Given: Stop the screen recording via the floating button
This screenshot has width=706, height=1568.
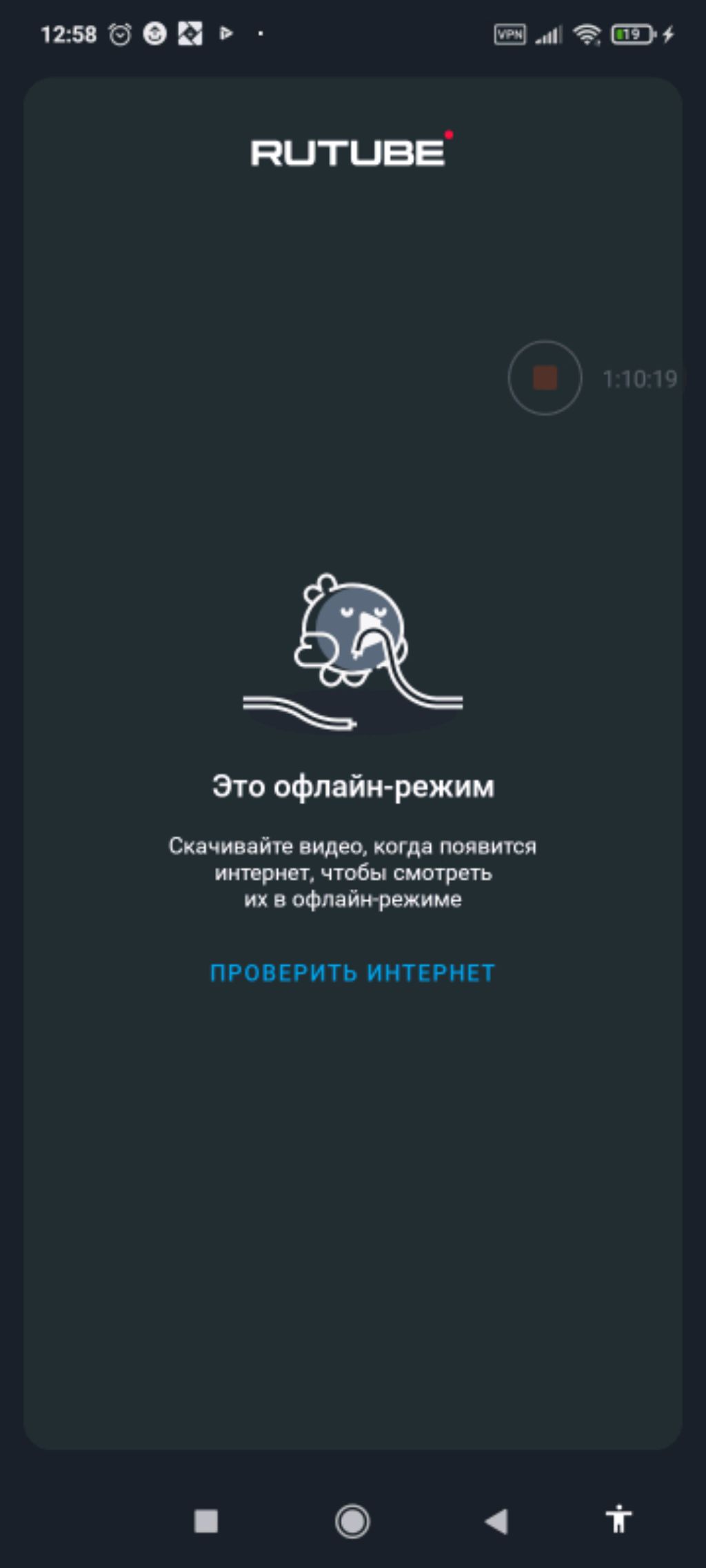Looking at the screenshot, I should pos(545,378).
